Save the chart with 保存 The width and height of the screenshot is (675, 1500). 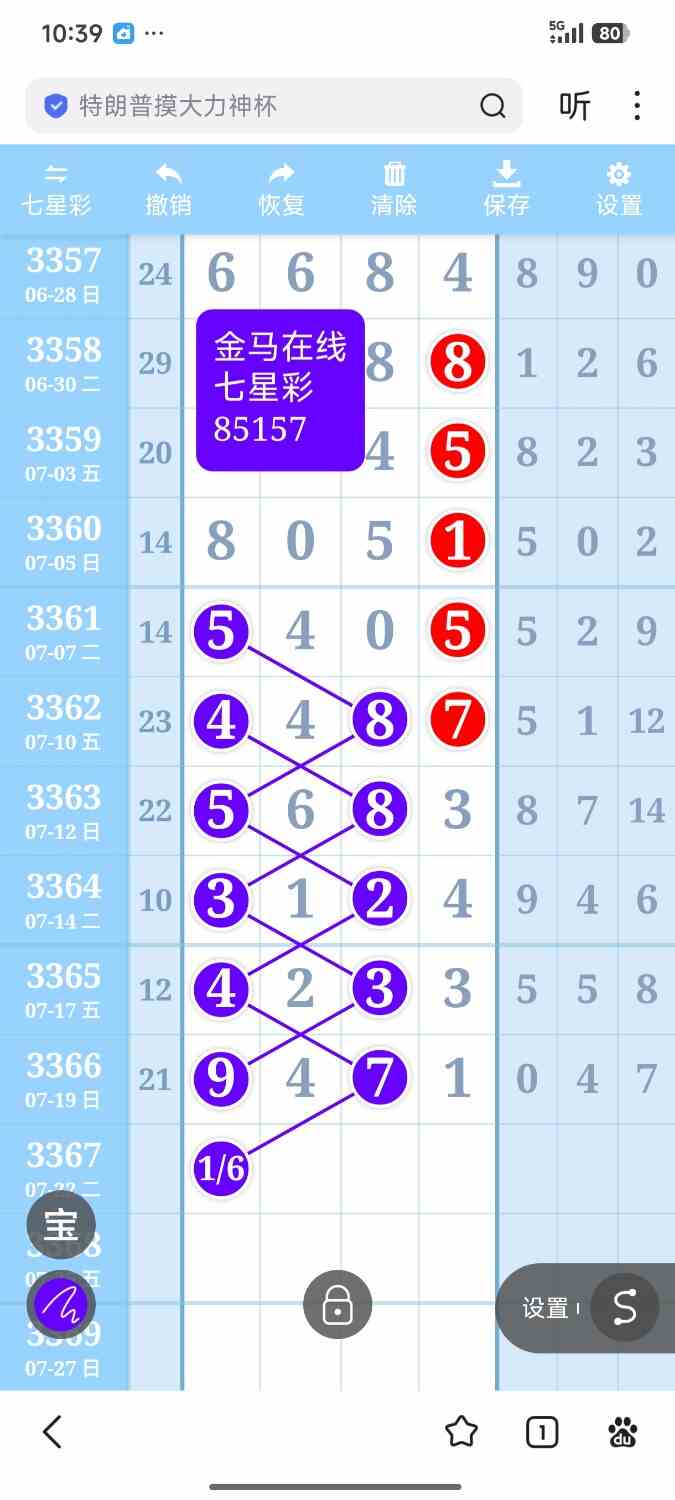coord(506,190)
